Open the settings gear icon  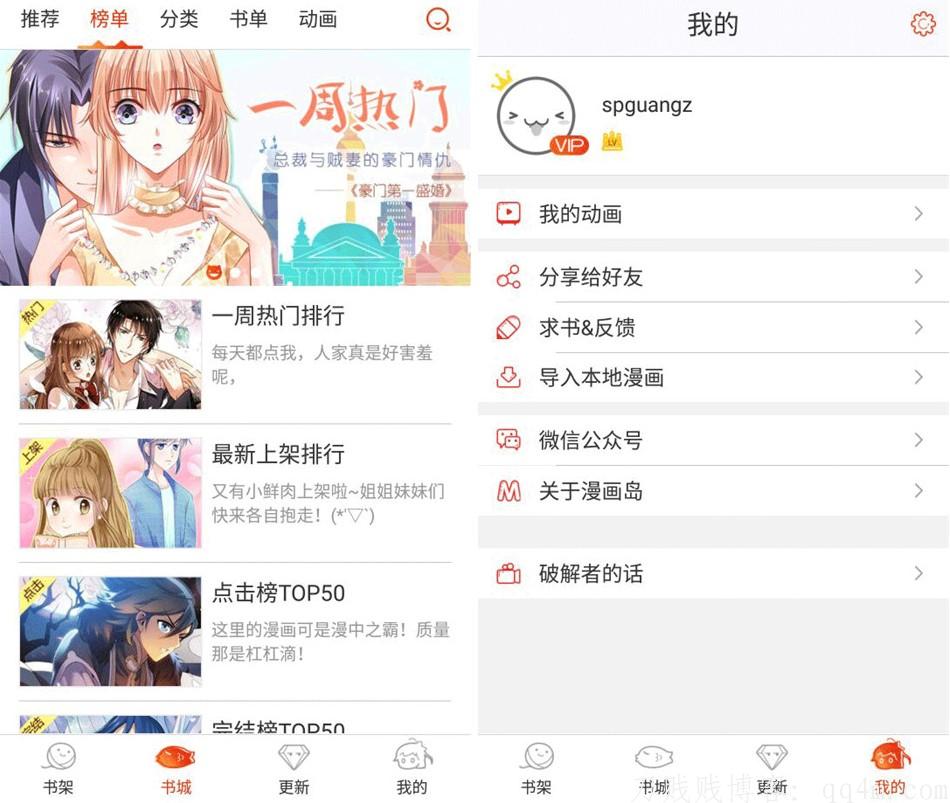tap(922, 25)
